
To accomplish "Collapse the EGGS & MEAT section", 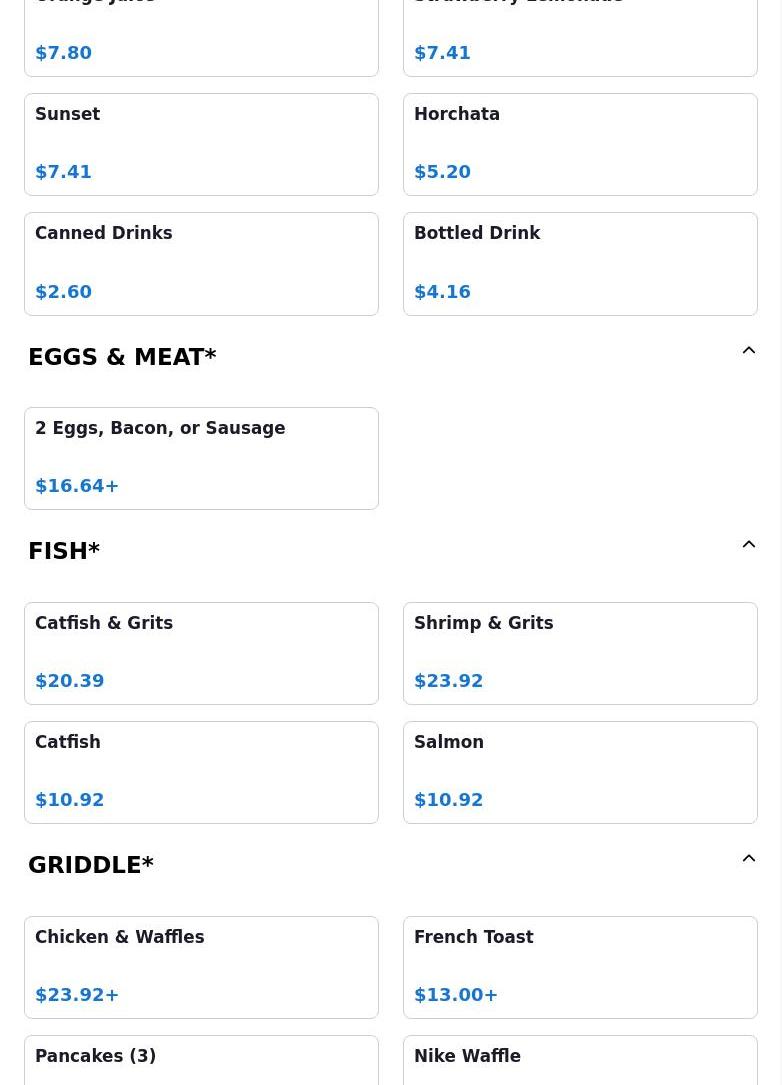I will click(748, 351).
